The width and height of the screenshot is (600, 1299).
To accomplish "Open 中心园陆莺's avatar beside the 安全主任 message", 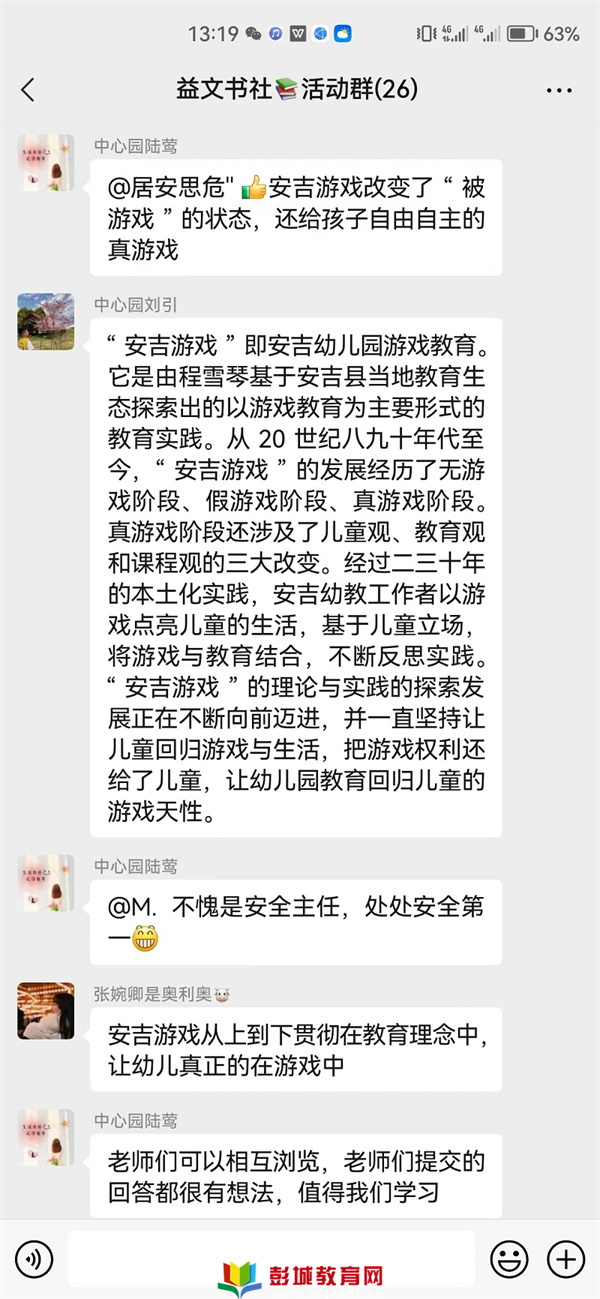I will [46, 883].
